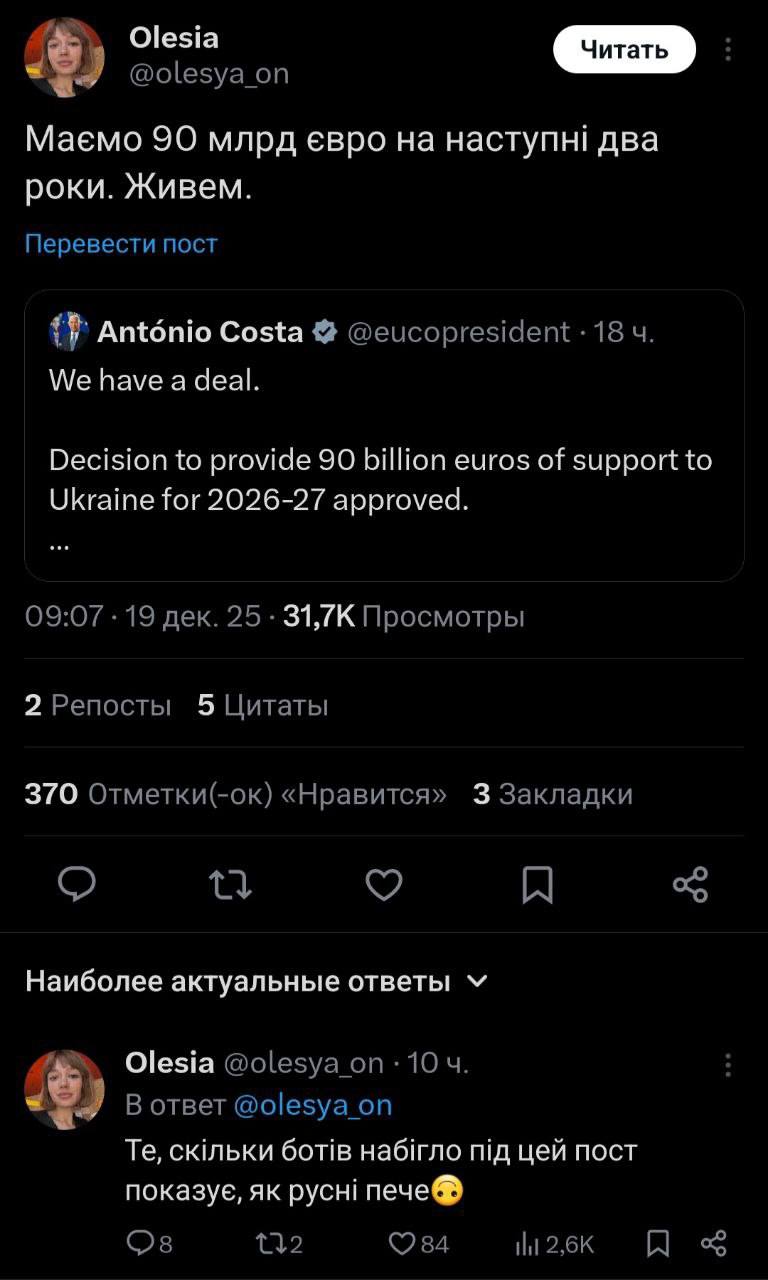This screenshot has height=1280, width=768.
Task: View the 5 Цитаты list
Action: tap(263, 705)
